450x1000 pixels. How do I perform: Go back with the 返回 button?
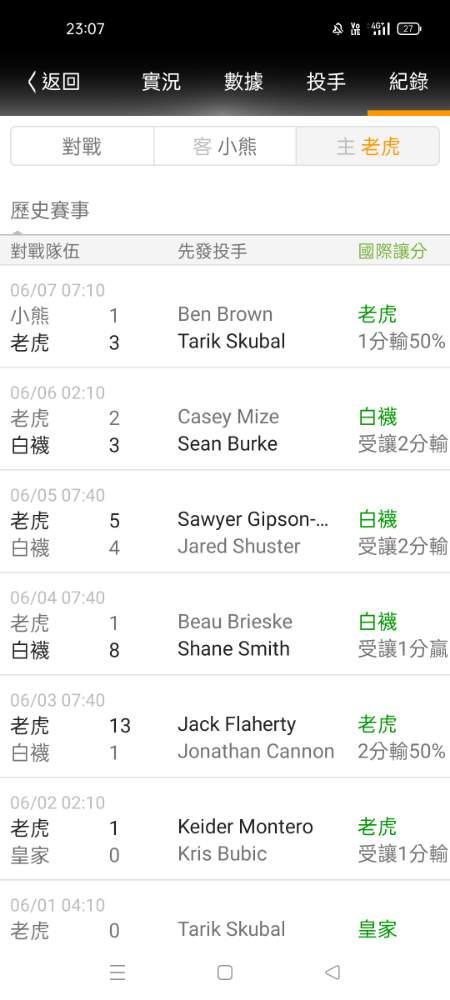[x=54, y=82]
